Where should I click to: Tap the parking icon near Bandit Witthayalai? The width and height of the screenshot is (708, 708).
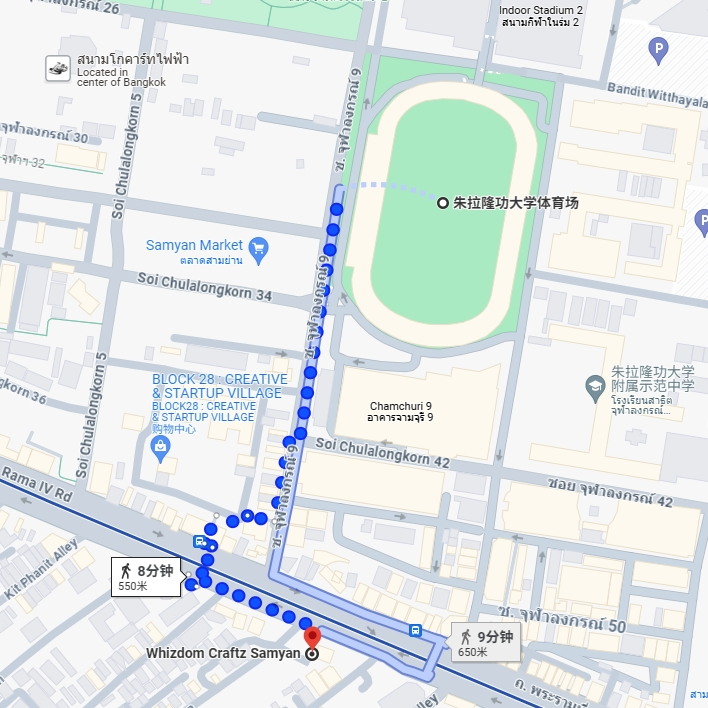pos(658,46)
